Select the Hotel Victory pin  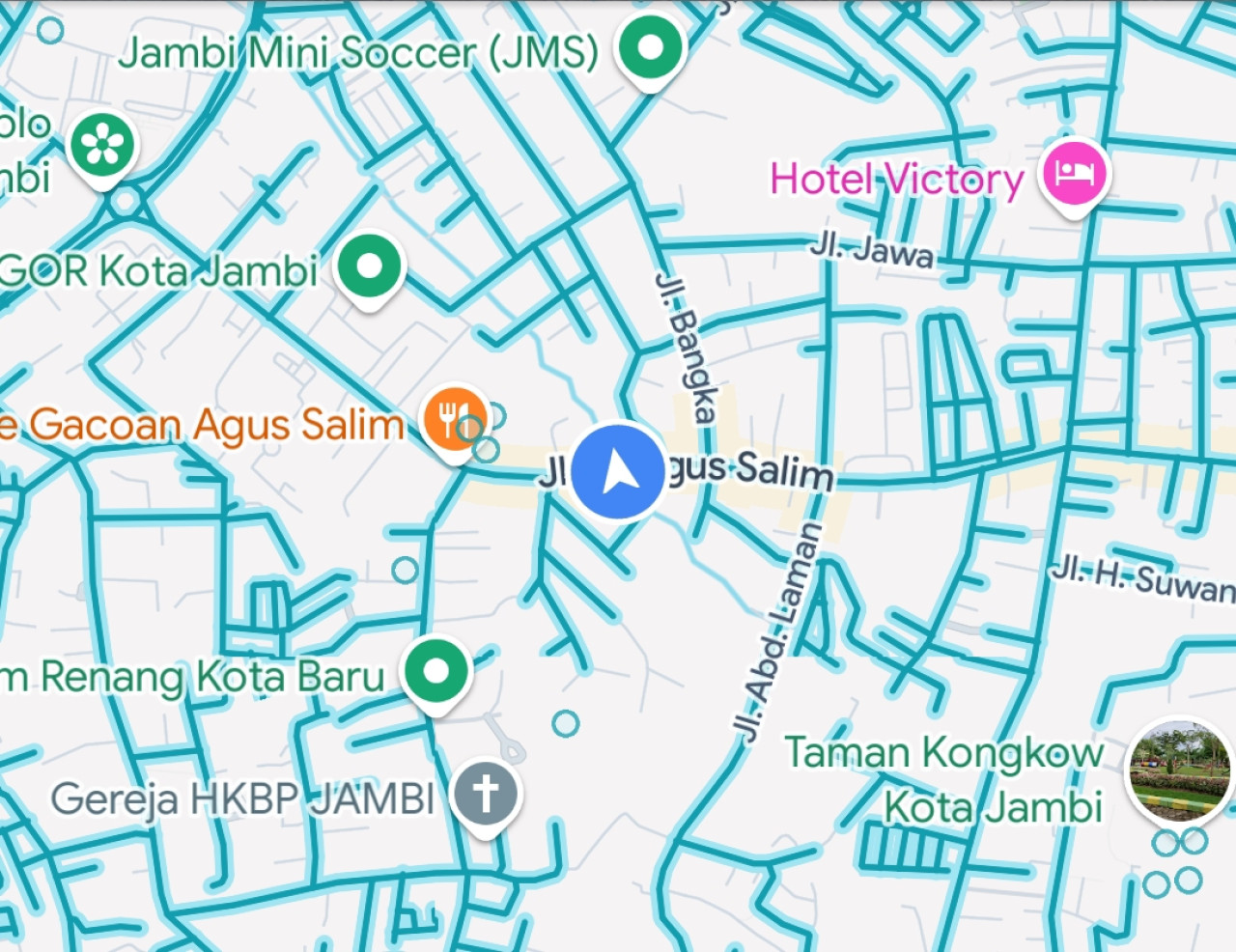point(1073,175)
